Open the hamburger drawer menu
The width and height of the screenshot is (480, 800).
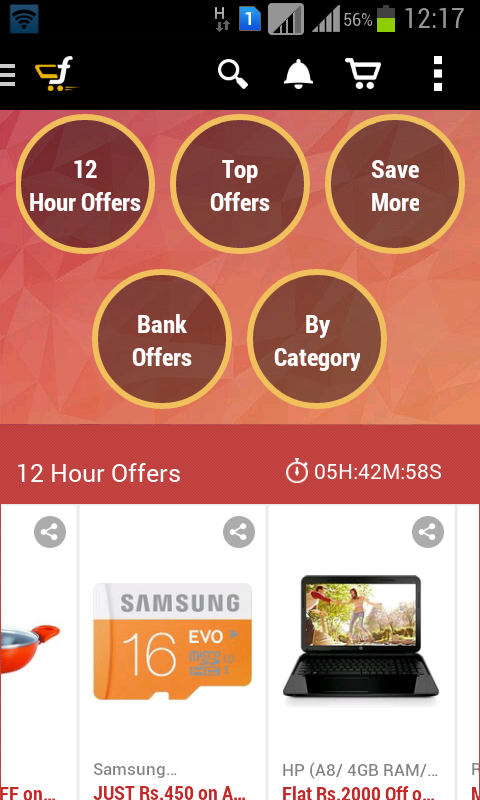tap(7, 75)
